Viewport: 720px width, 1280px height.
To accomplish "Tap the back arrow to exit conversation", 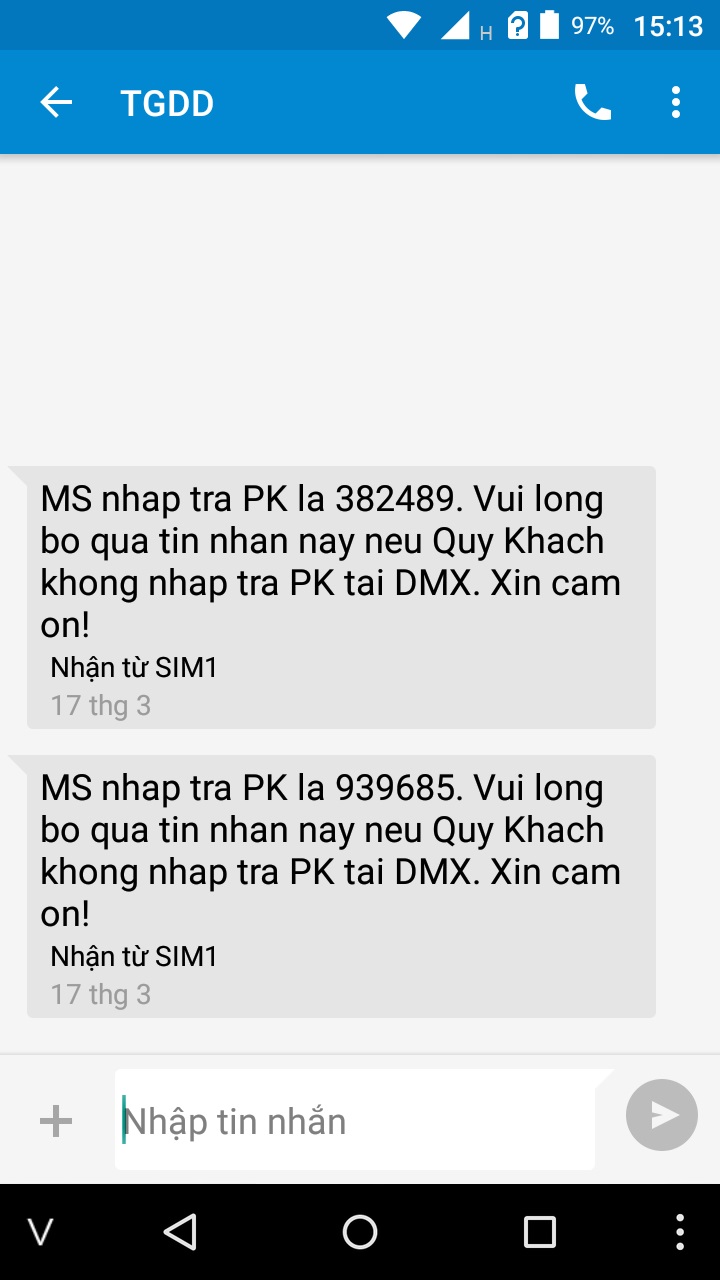I will (x=56, y=102).
